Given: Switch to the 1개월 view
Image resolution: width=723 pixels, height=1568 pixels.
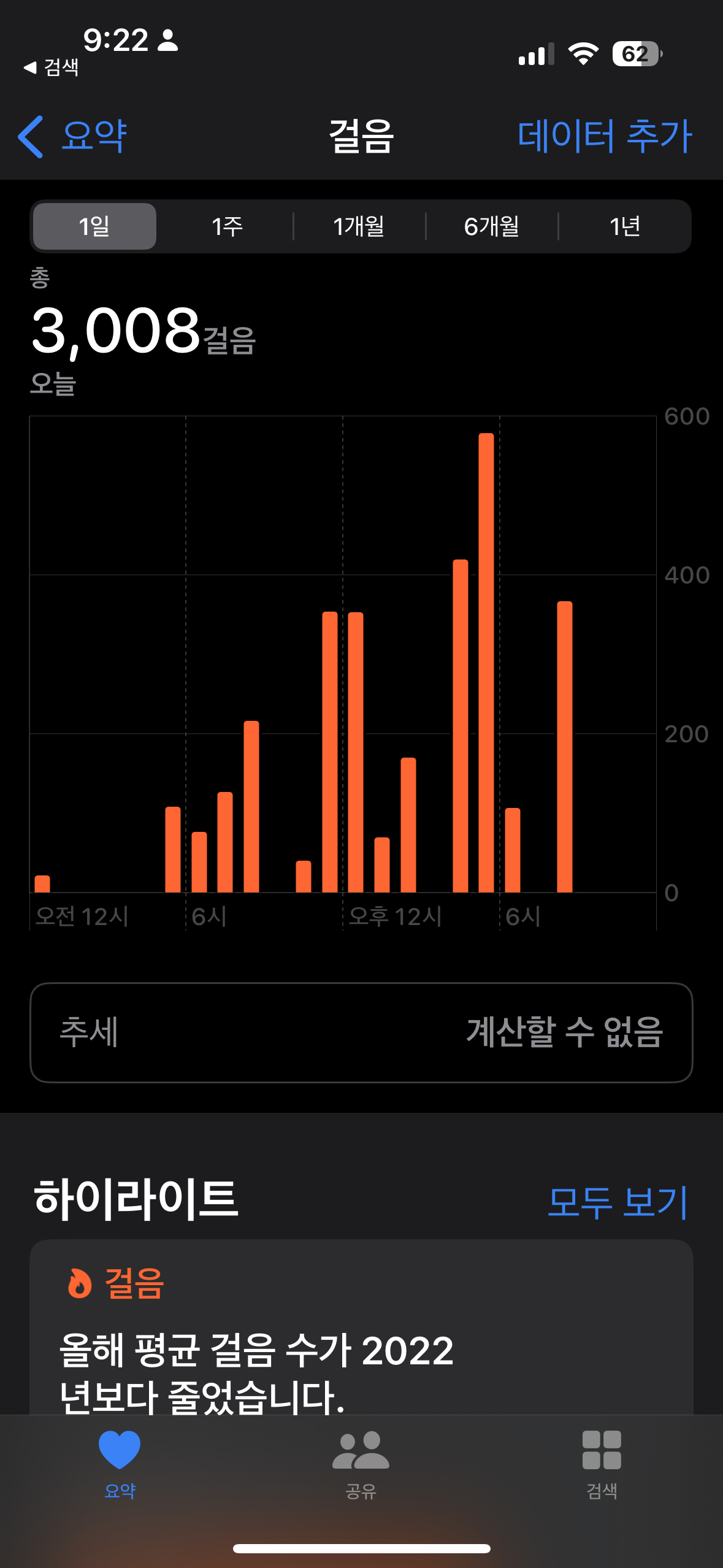Looking at the screenshot, I should (359, 226).
